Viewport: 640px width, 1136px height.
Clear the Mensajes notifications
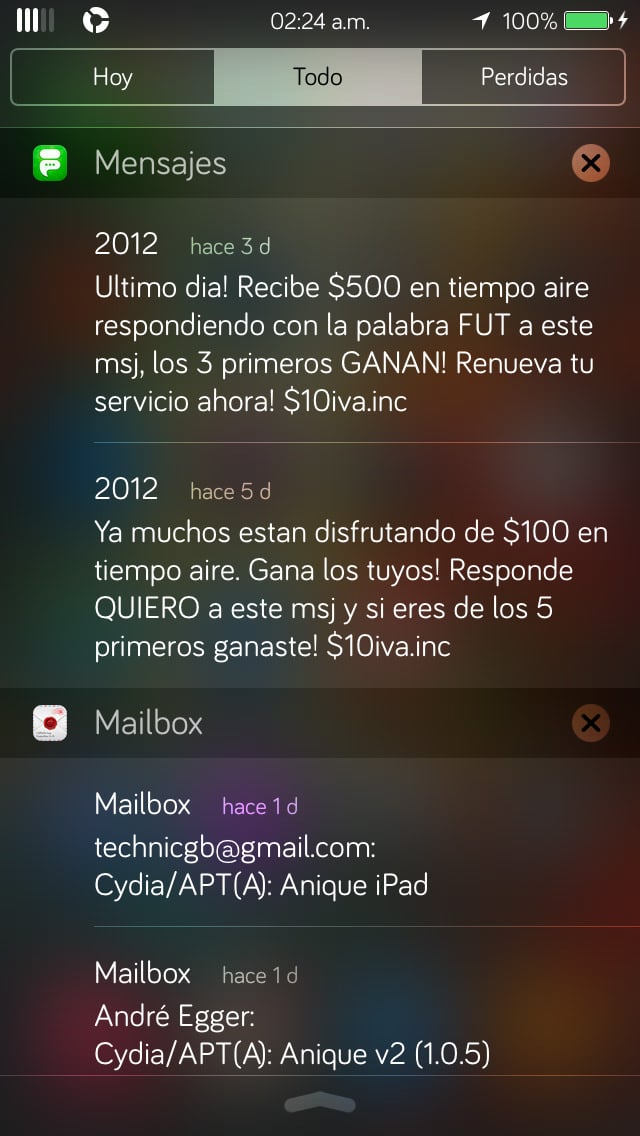pos(591,163)
